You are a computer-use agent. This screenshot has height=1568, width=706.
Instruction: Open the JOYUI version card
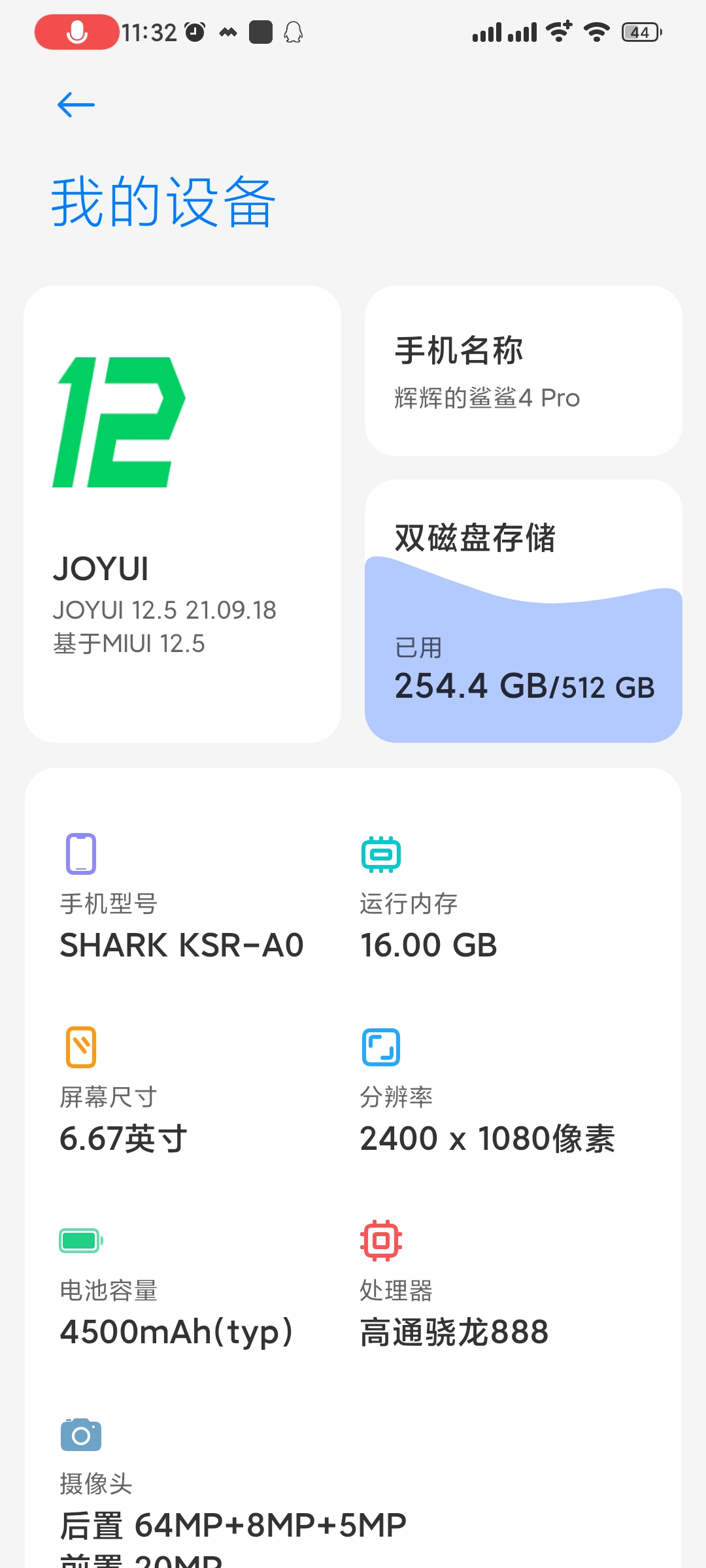(182, 514)
